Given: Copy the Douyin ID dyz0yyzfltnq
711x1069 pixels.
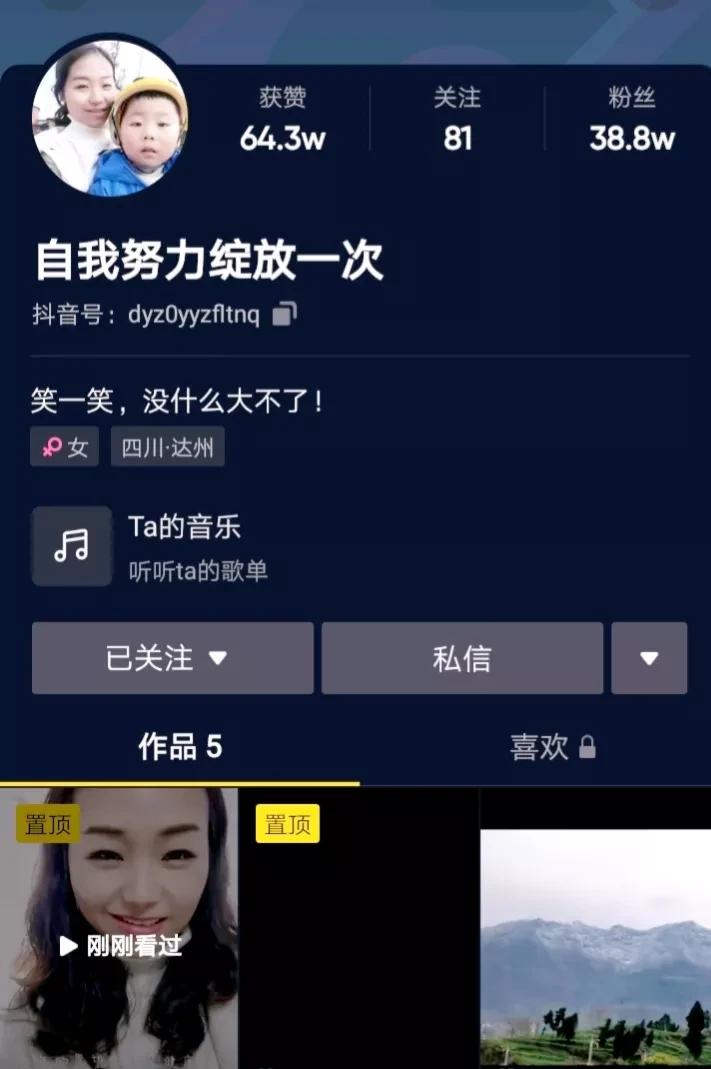Looking at the screenshot, I should (x=285, y=314).
